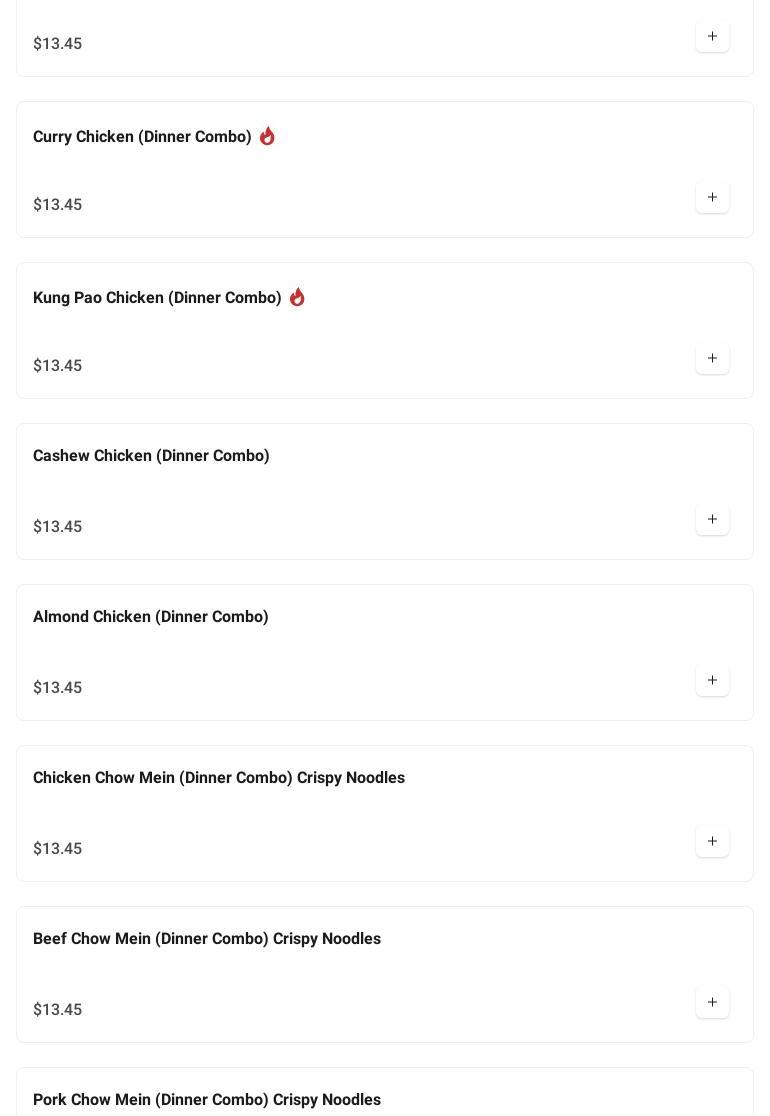This screenshot has width=770, height=1116.
Task: Open Pork Chow Mein Crispy Noodles item
Action: click(x=207, y=1099)
